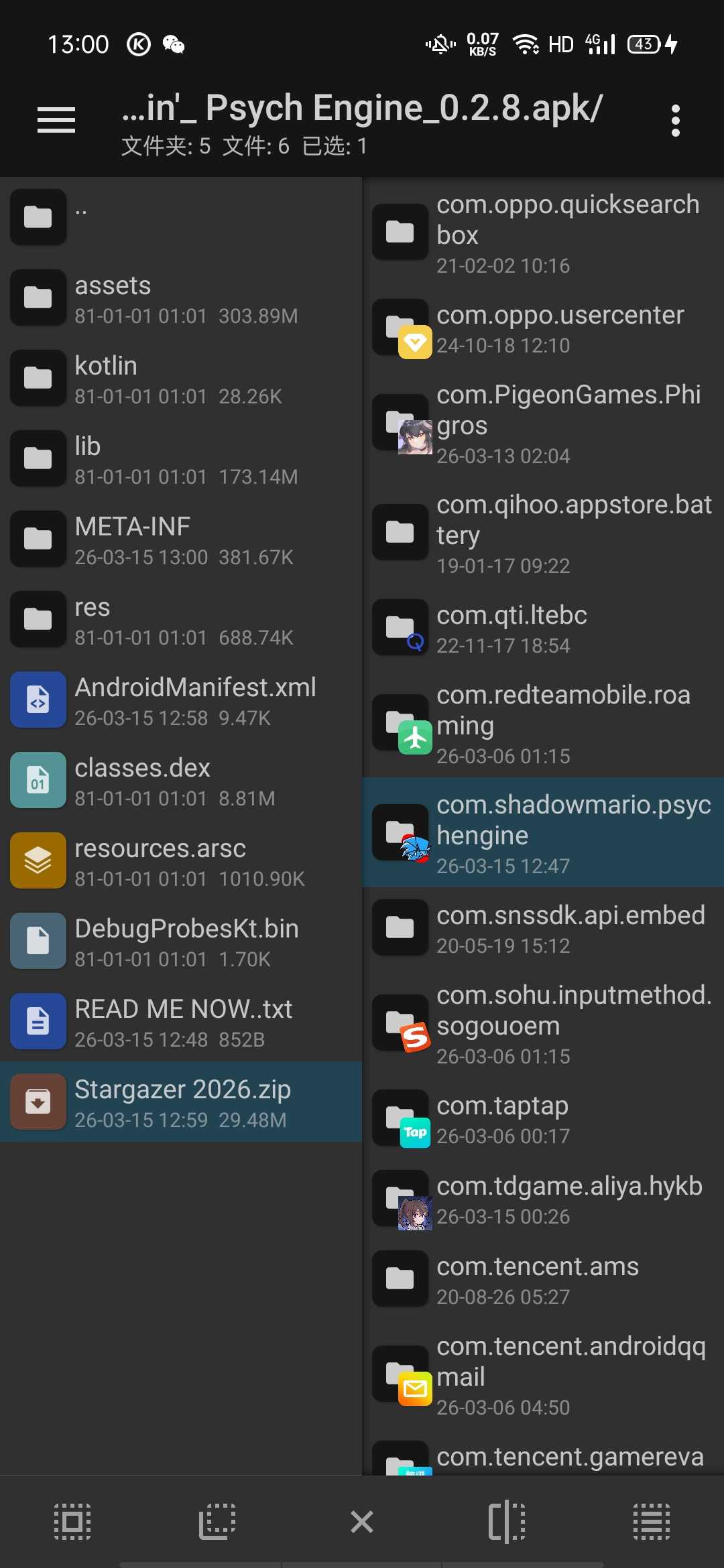Open the res folder
The height and width of the screenshot is (1568, 724).
click(181, 620)
